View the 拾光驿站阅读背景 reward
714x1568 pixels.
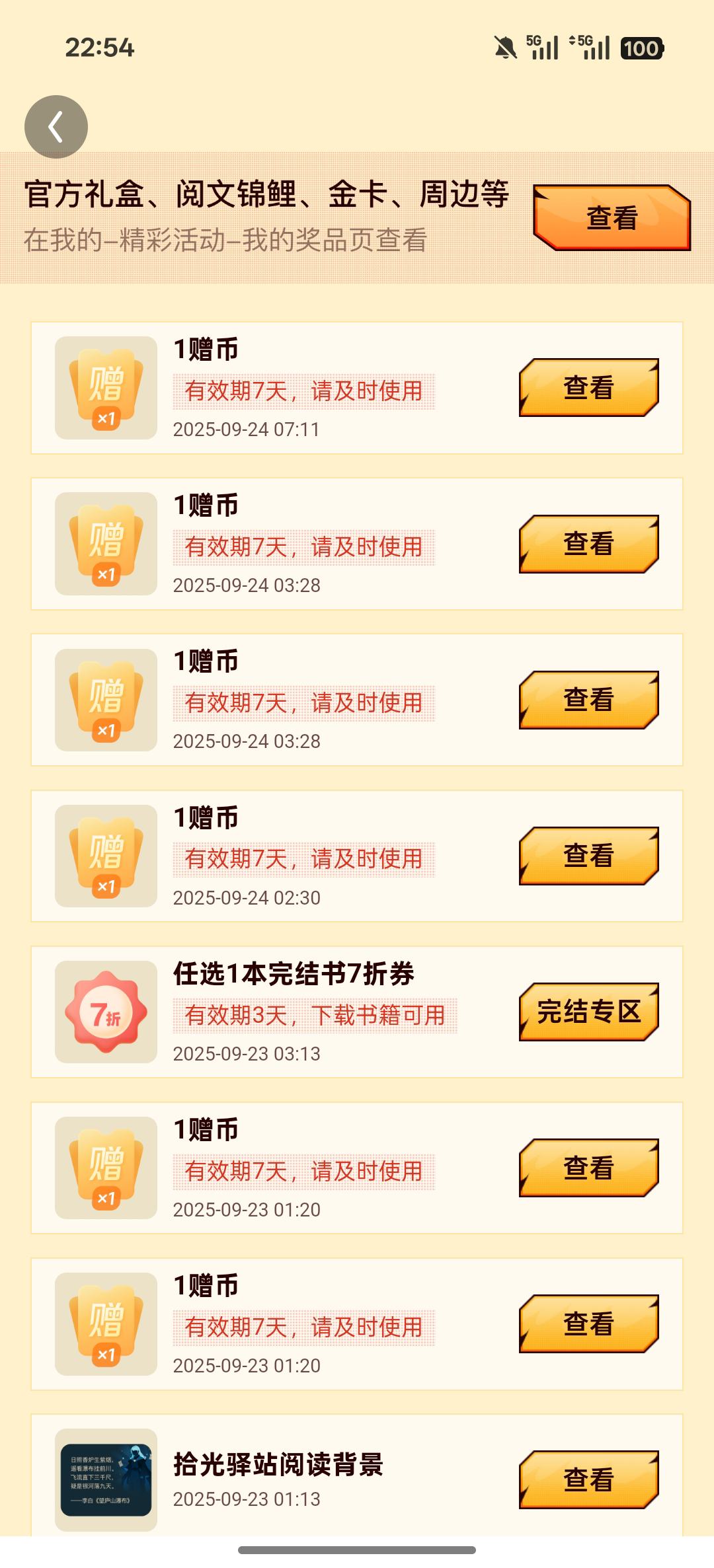point(588,1479)
